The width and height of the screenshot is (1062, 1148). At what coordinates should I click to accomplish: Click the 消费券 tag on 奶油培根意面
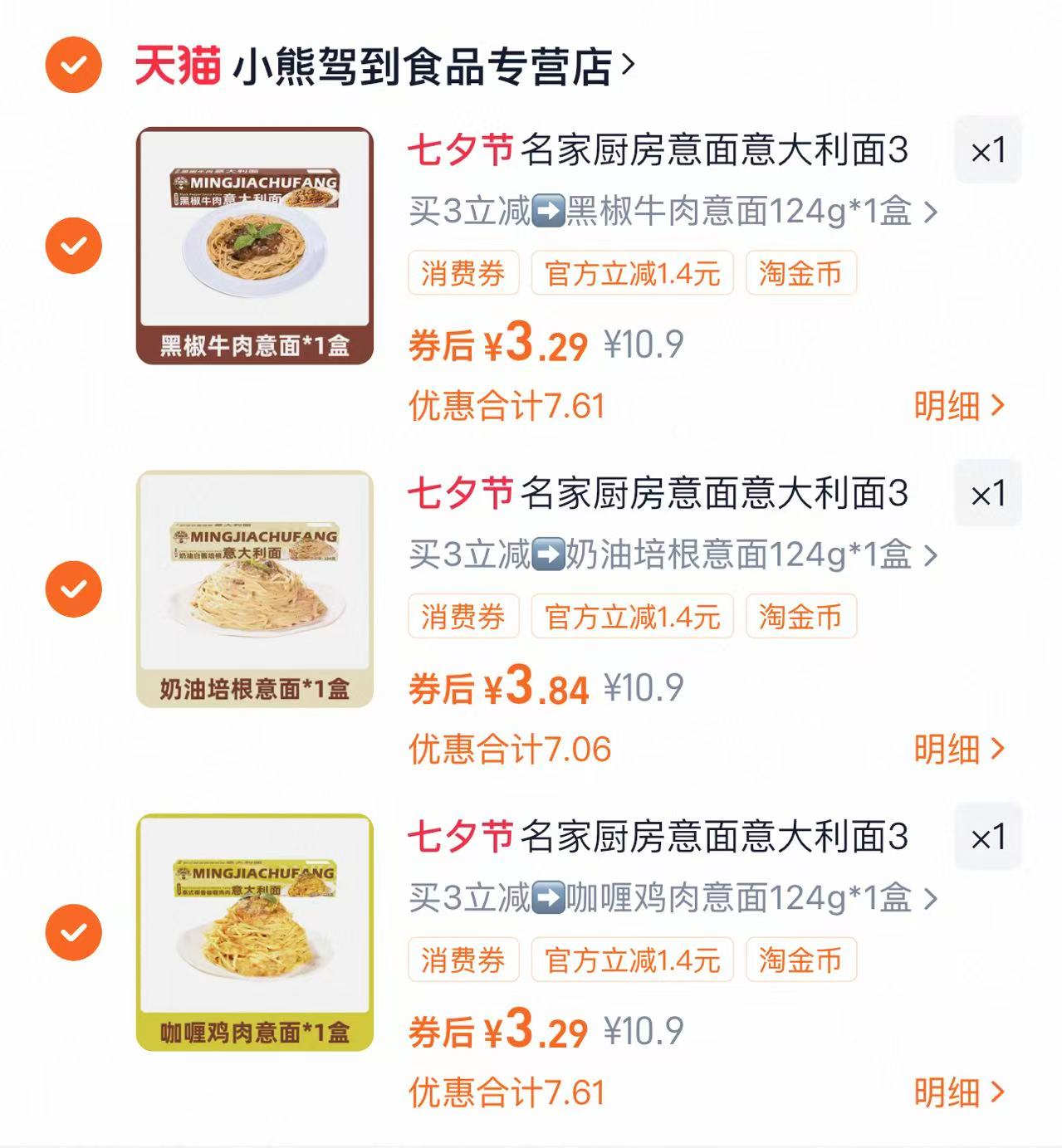pos(463,616)
